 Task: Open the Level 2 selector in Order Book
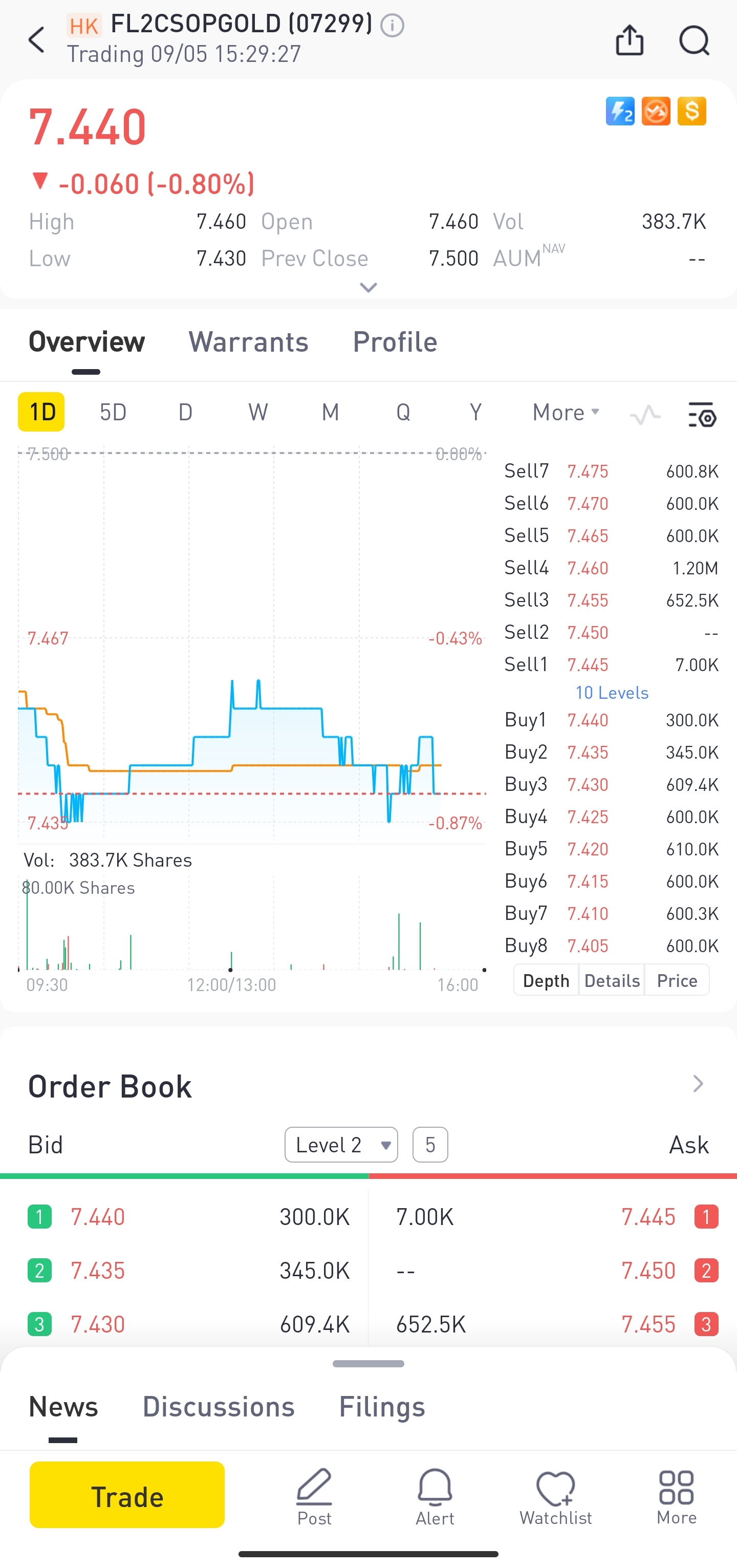(341, 1144)
